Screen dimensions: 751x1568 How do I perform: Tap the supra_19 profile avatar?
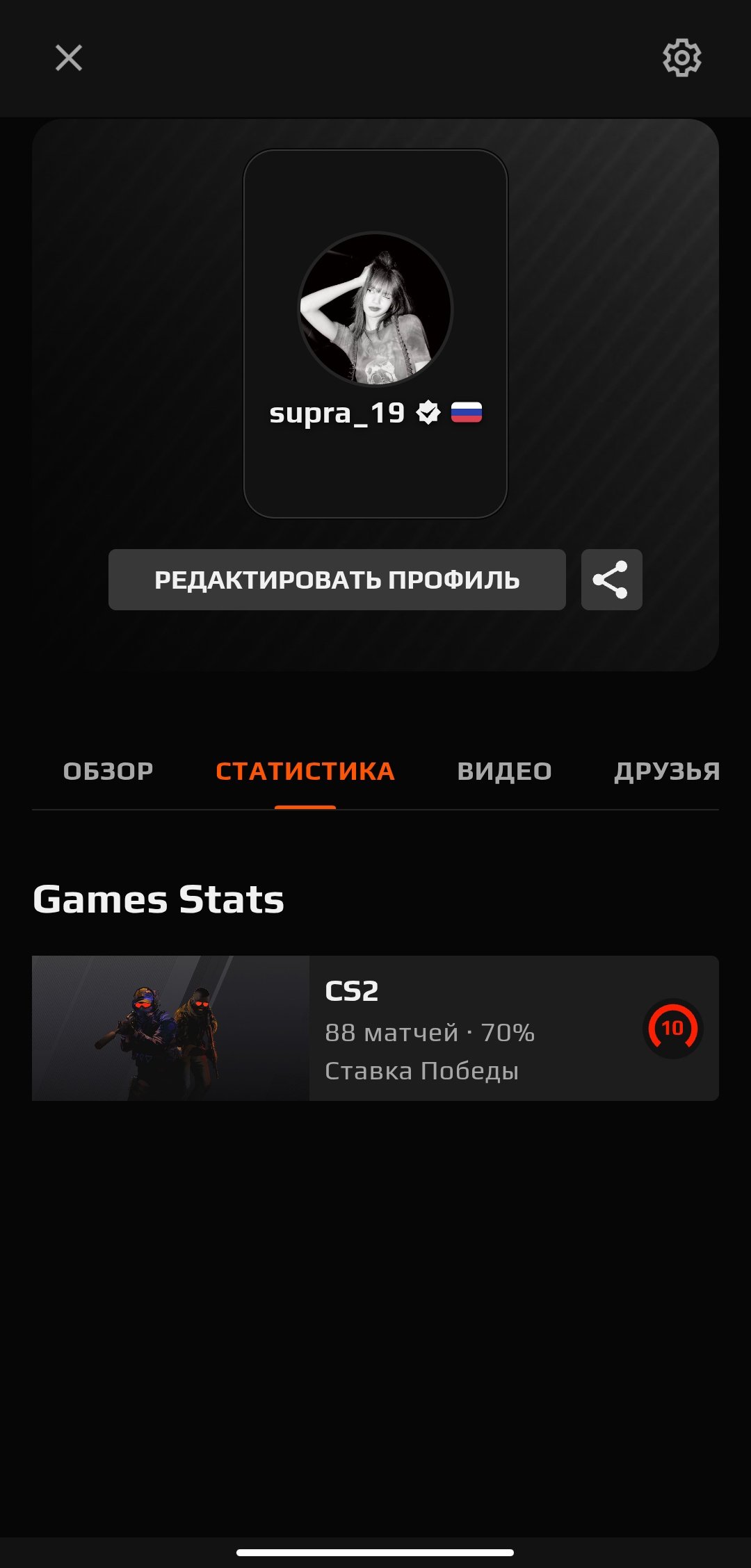[375, 309]
